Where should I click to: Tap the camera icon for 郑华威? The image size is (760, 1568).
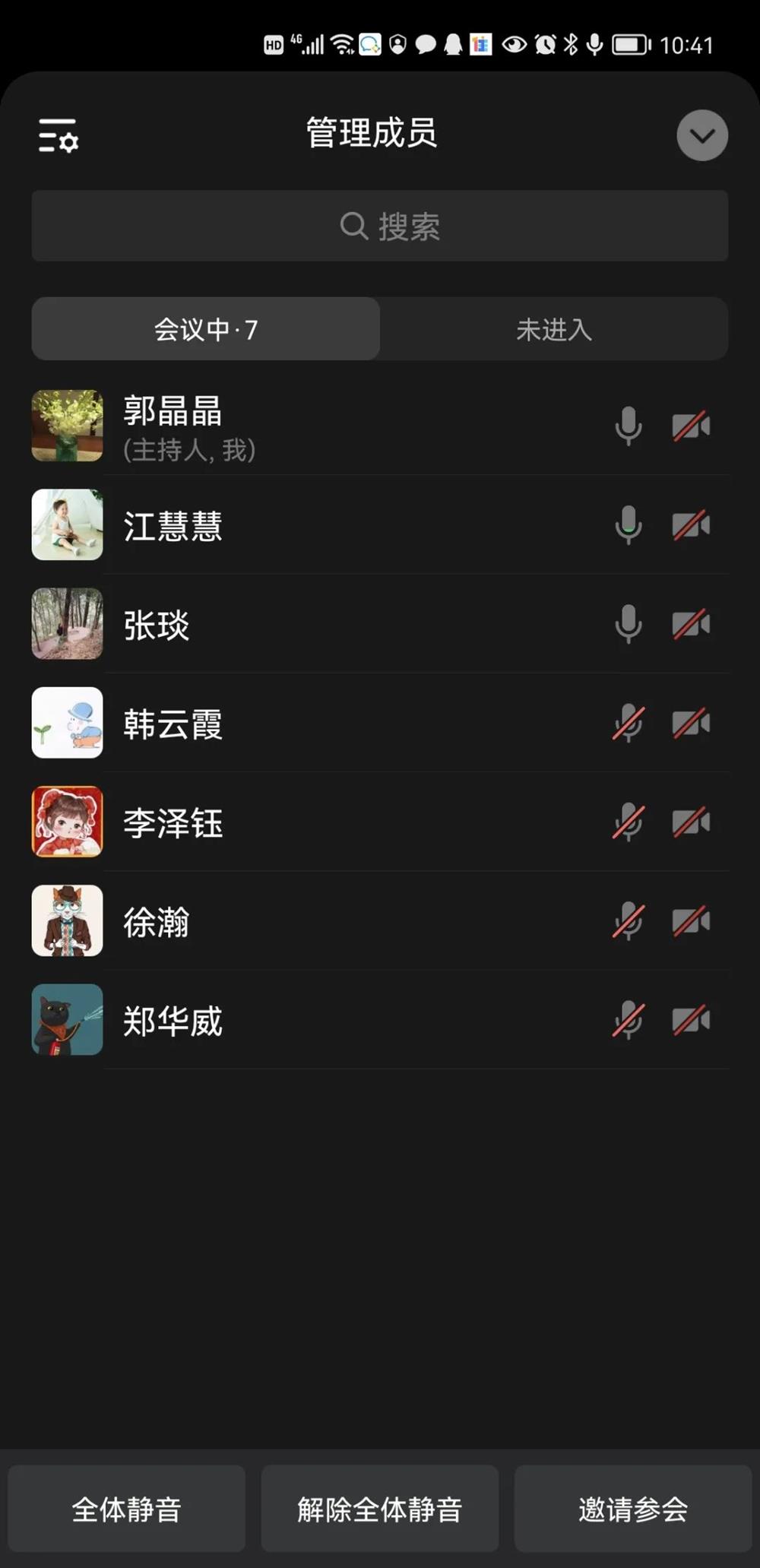(691, 1021)
